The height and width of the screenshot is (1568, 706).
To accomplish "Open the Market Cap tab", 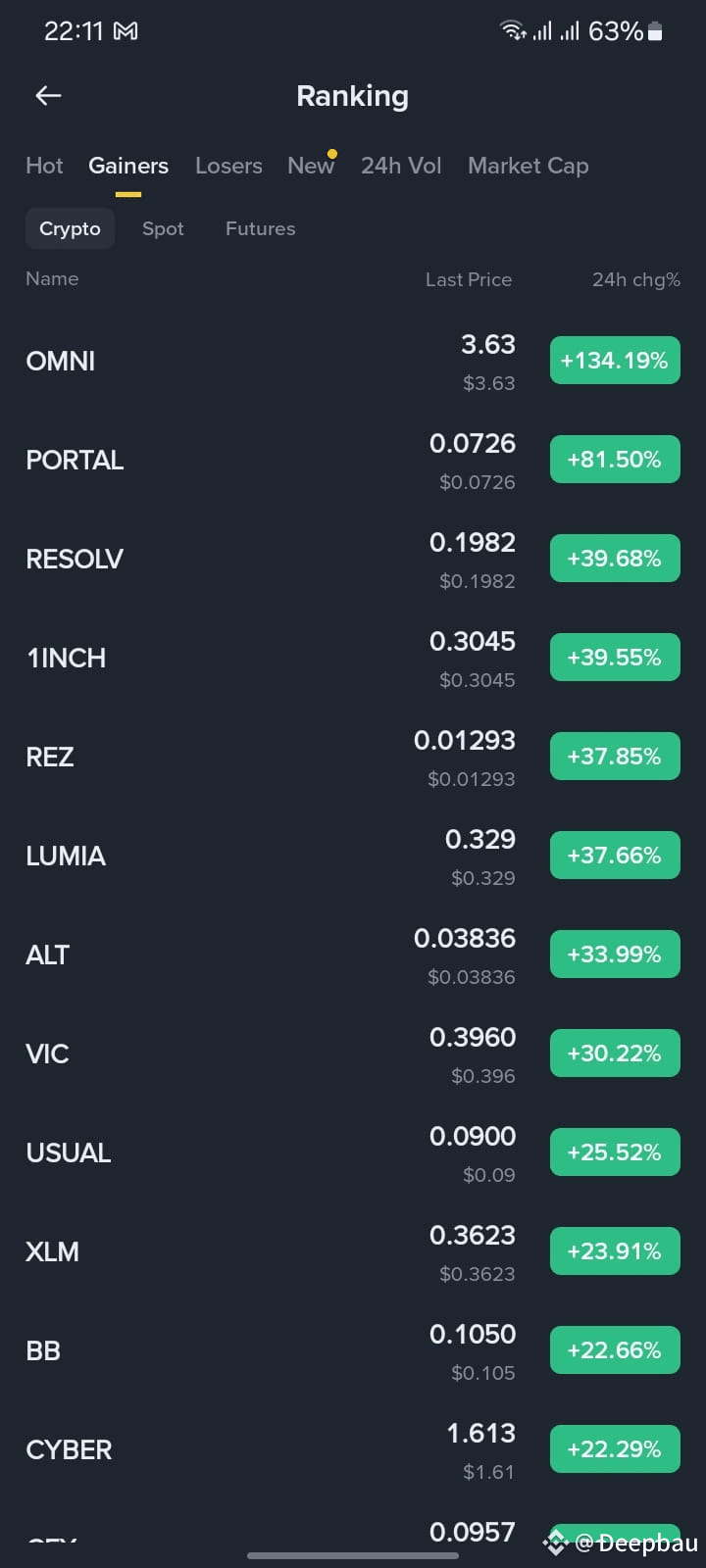I will [529, 166].
